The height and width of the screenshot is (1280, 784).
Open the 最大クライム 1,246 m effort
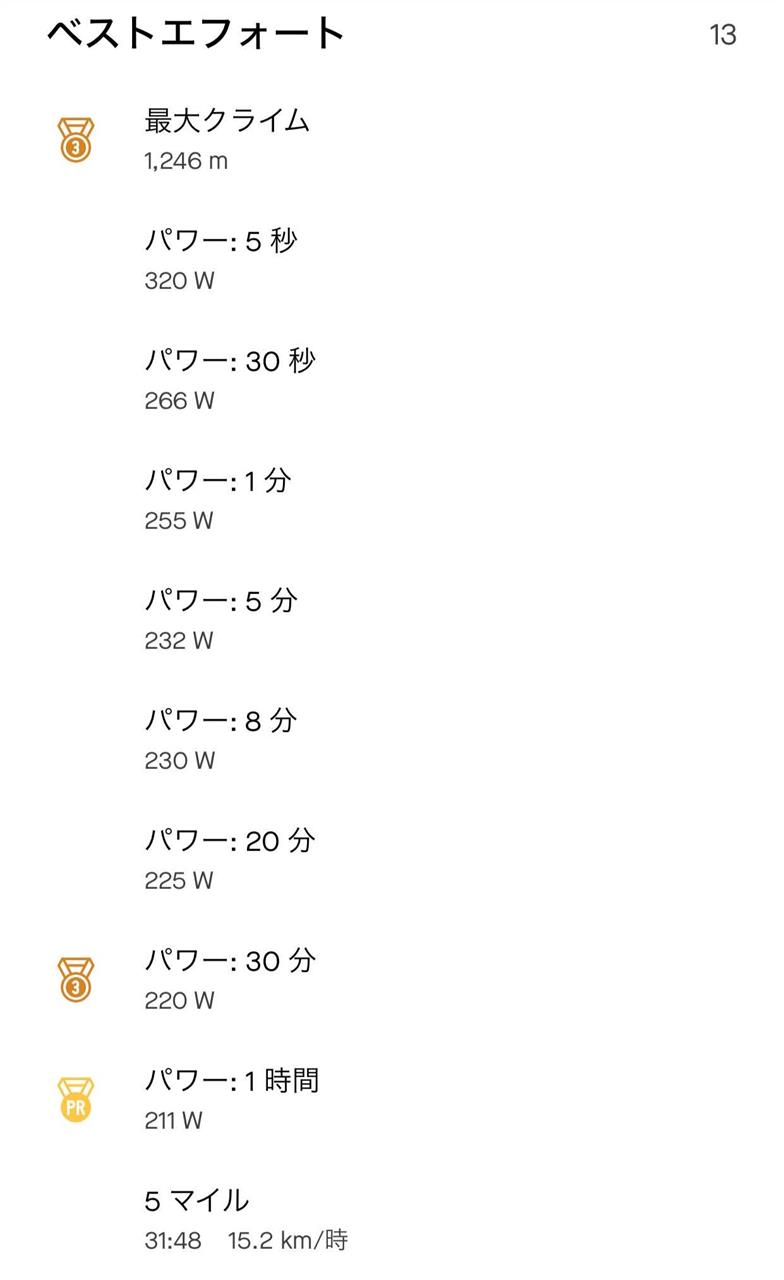click(392, 140)
